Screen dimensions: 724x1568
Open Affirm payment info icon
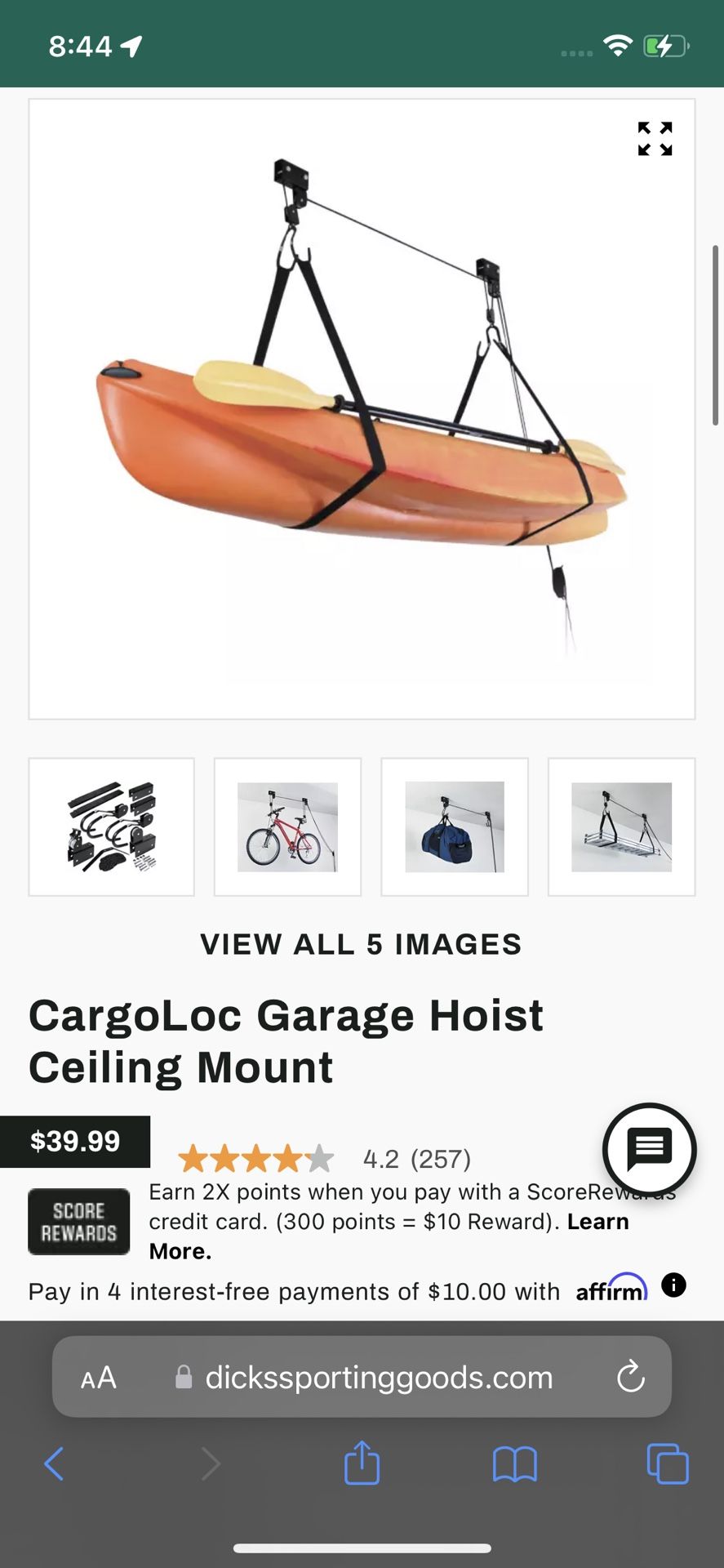[x=673, y=1285]
